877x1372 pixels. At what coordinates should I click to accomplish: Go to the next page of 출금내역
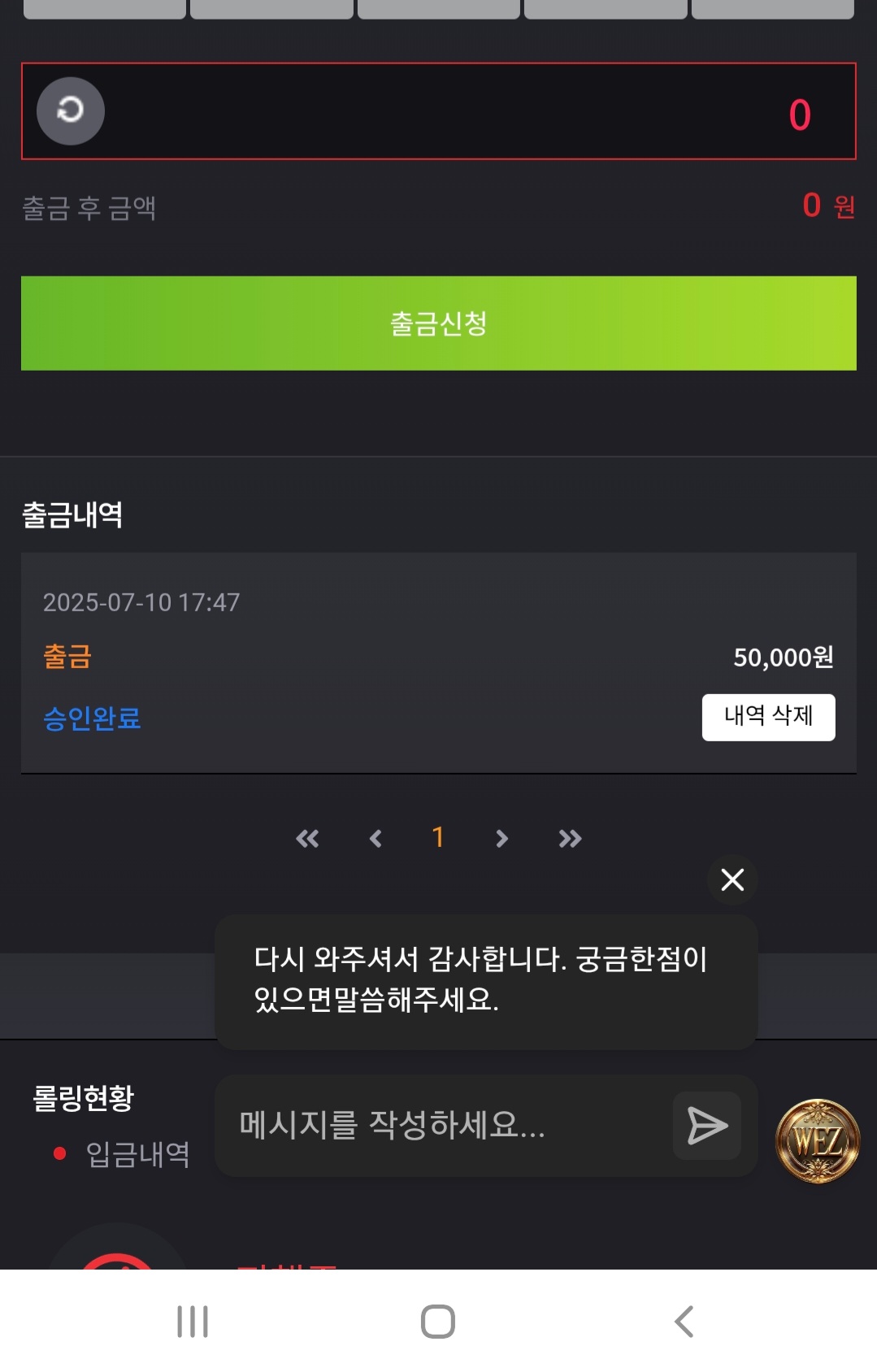click(501, 838)
